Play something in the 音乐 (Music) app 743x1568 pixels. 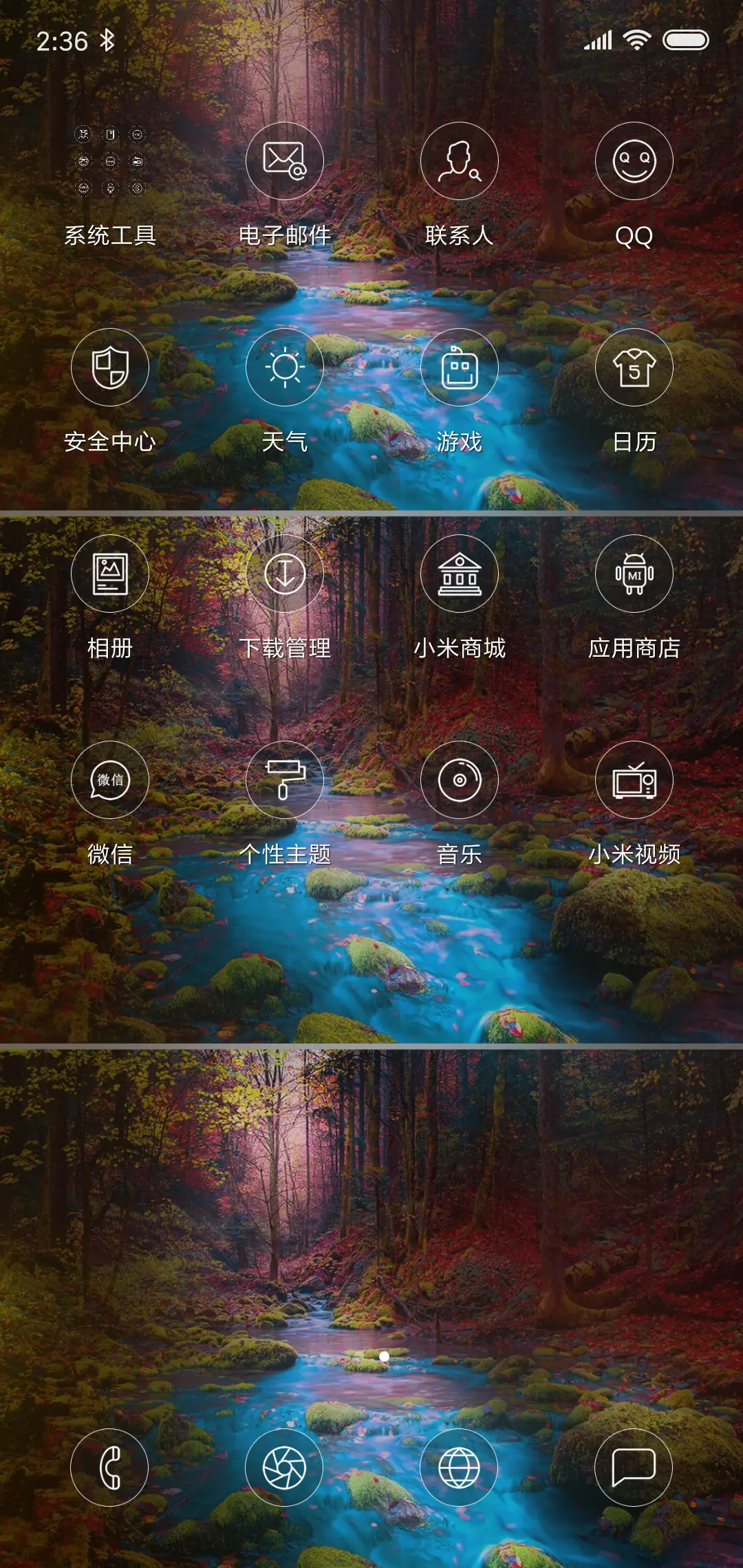tap(458, 781)
